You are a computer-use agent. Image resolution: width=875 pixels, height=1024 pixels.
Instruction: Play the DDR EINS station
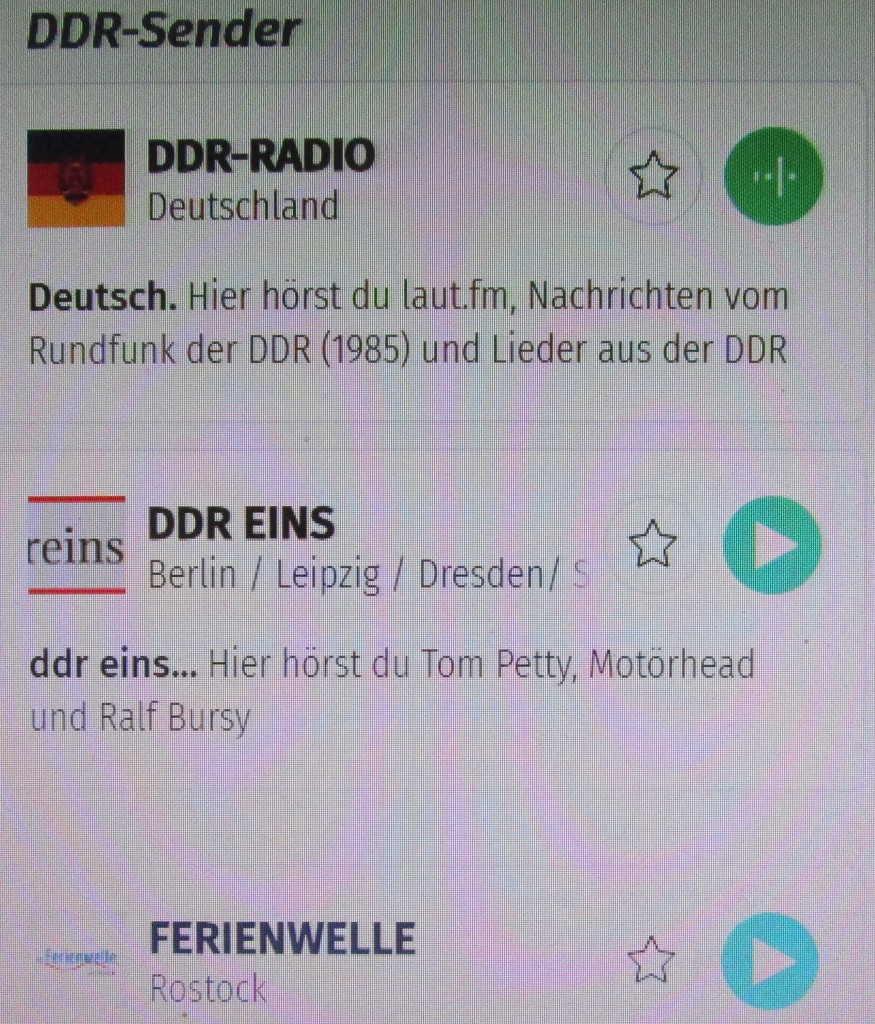click(772, 545)
